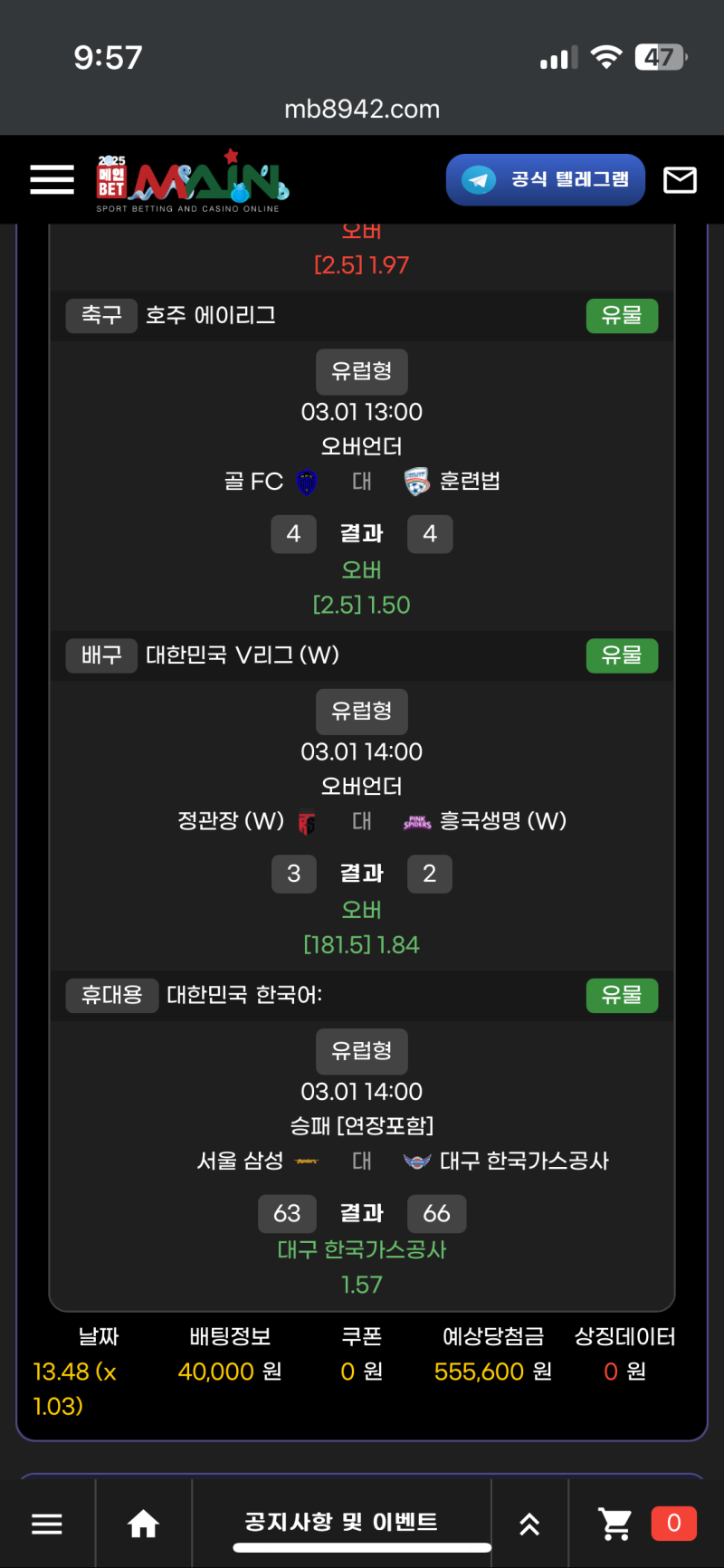Open the official Telegram button
This screenshot has width=724, height=1568.
545,179
